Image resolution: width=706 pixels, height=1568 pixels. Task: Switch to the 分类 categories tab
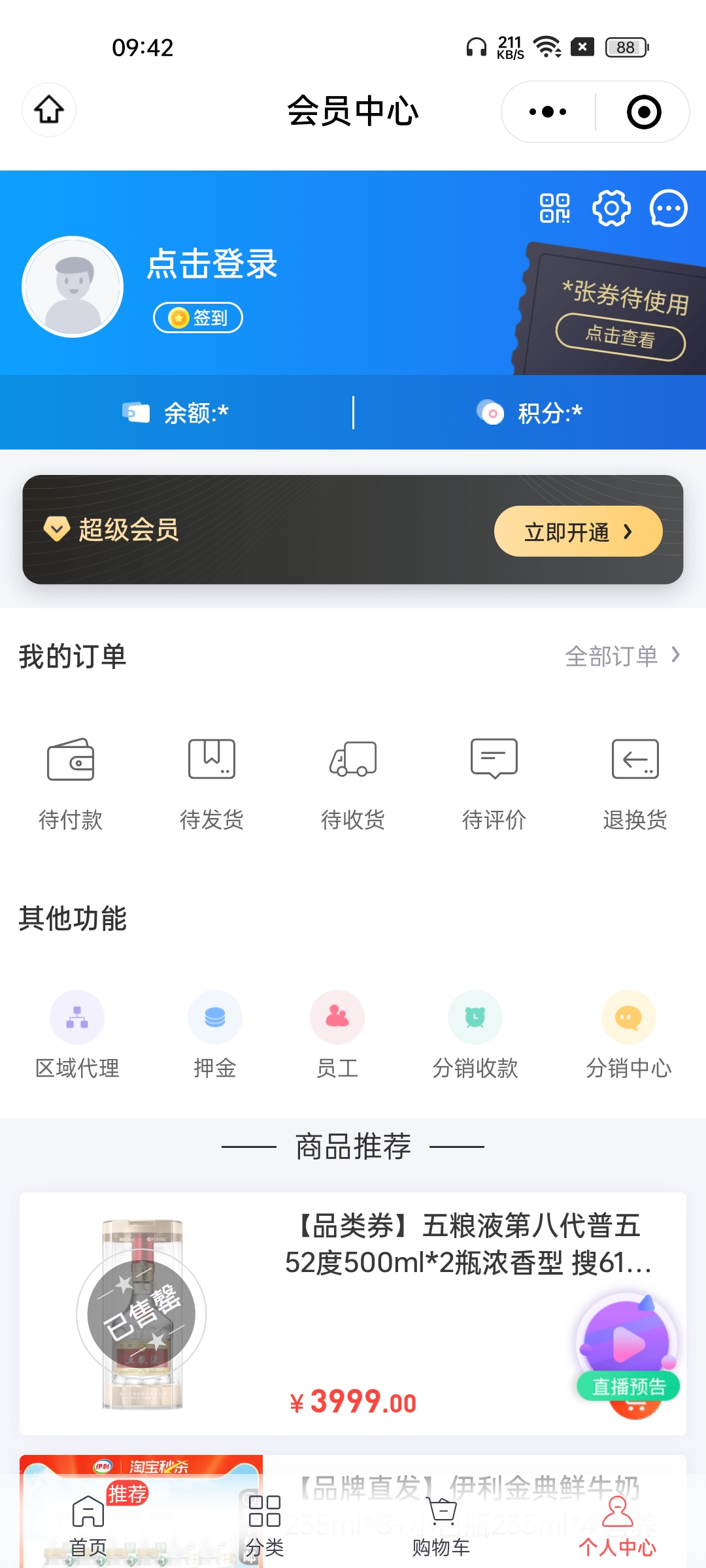pyautogui.click(x=265, y=1526)
